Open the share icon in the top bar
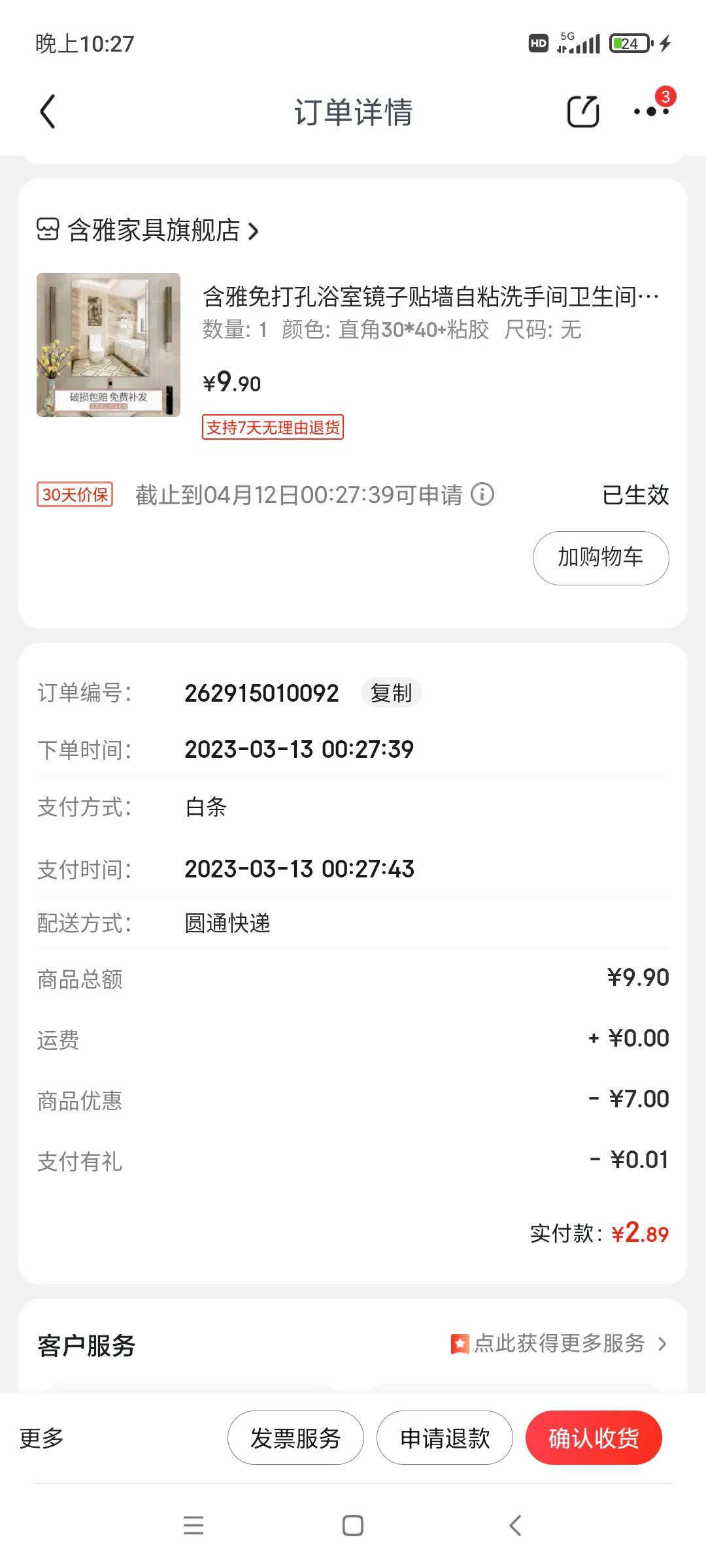The width and height of the screenshot is (706, 1568). click(584, 111)
